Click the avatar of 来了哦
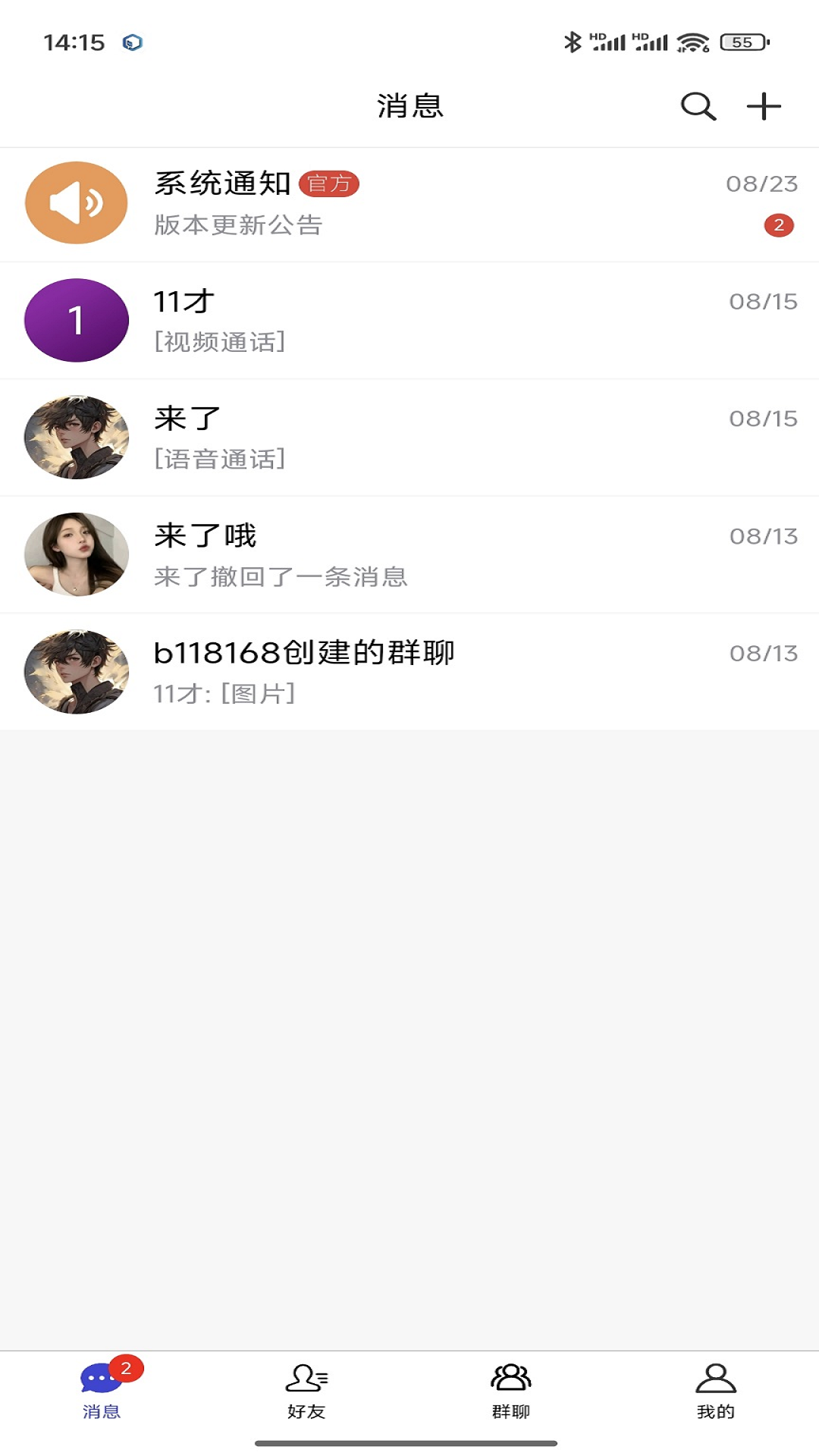 tap(76, 554)
